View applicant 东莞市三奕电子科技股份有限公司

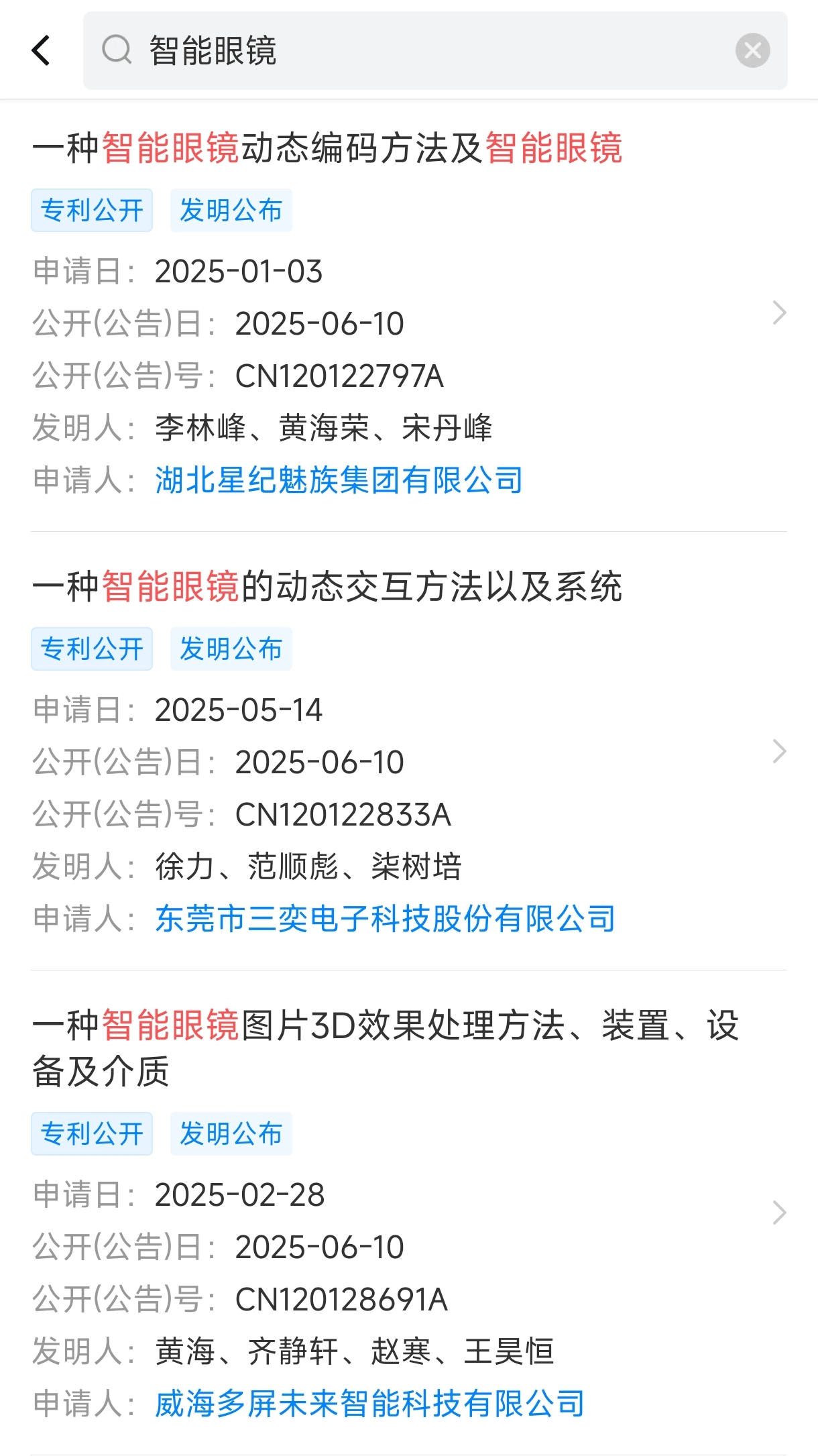385,919
